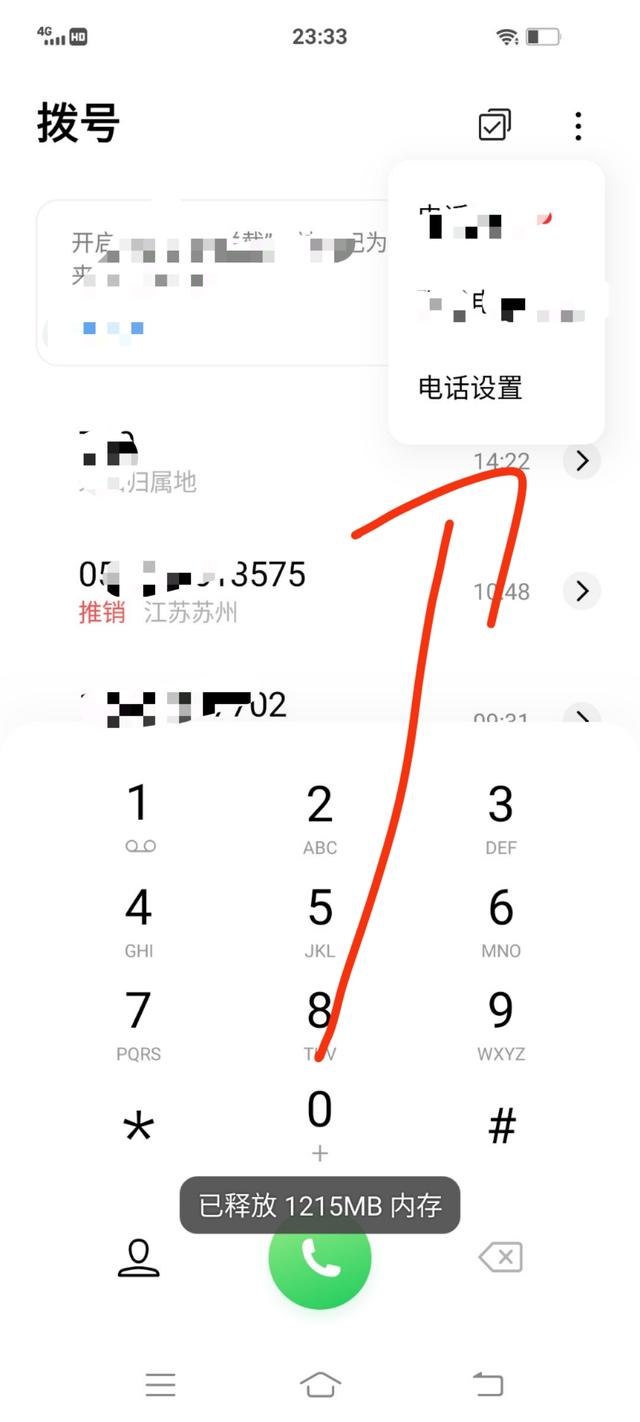
Task: Tap the 7 PQRS key
Action: (139, 1022)
